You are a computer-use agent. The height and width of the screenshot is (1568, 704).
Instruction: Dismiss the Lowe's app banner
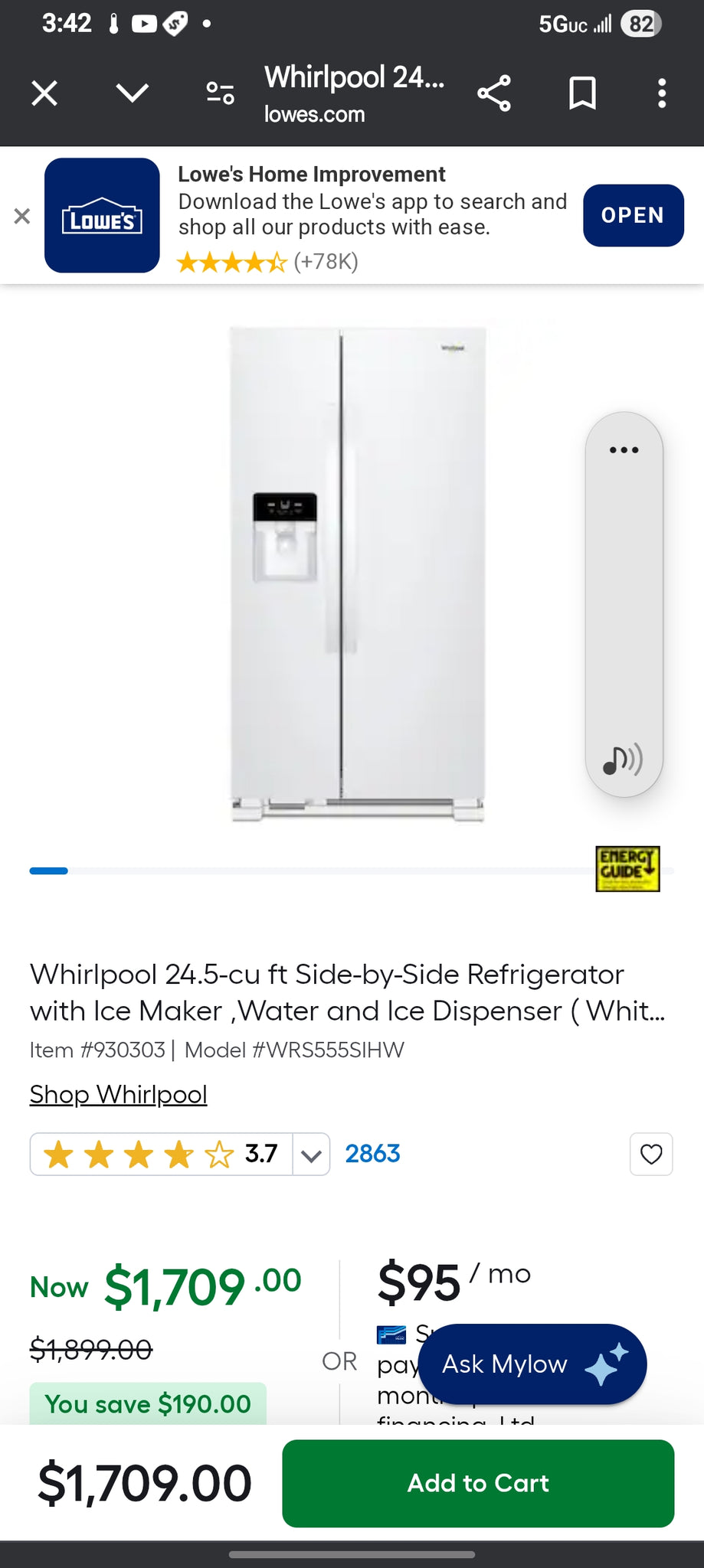coord(22,216)
